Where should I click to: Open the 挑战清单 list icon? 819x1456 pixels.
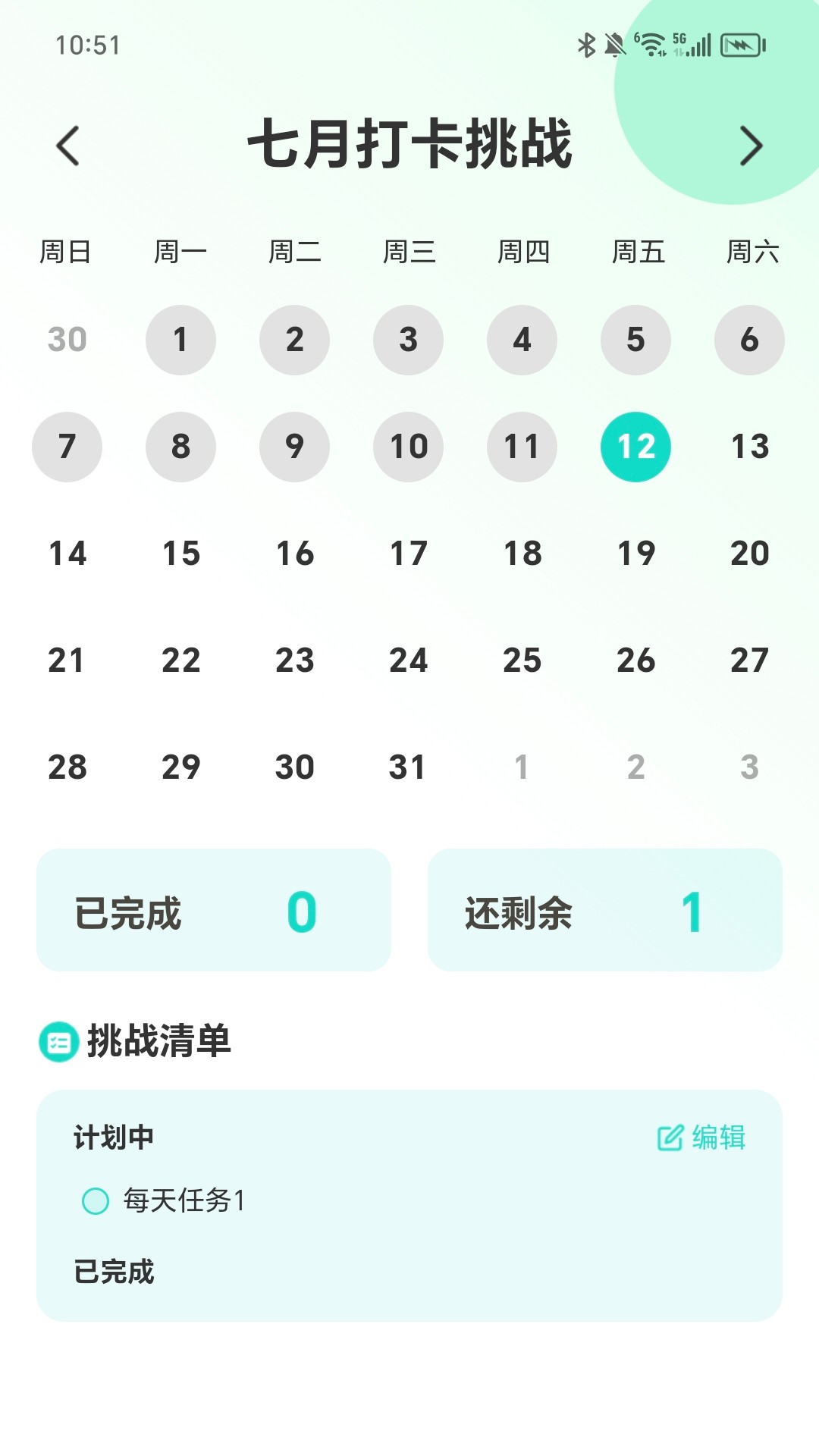pyautogui.click(x=57, y=1043)
